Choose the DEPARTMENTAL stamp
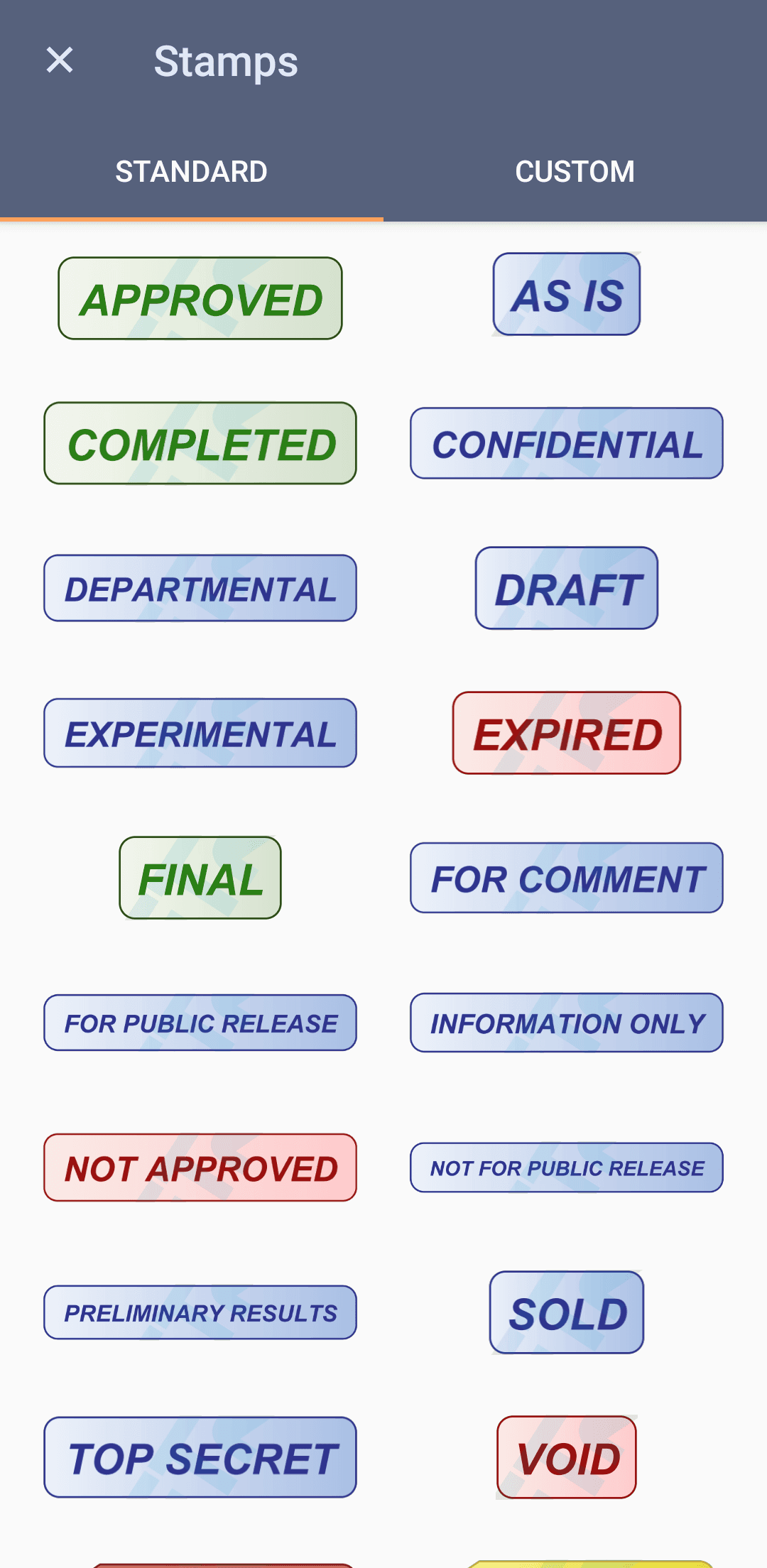Image resolution: width=767 pixels, height=1568 pixels. click(200, 589)
